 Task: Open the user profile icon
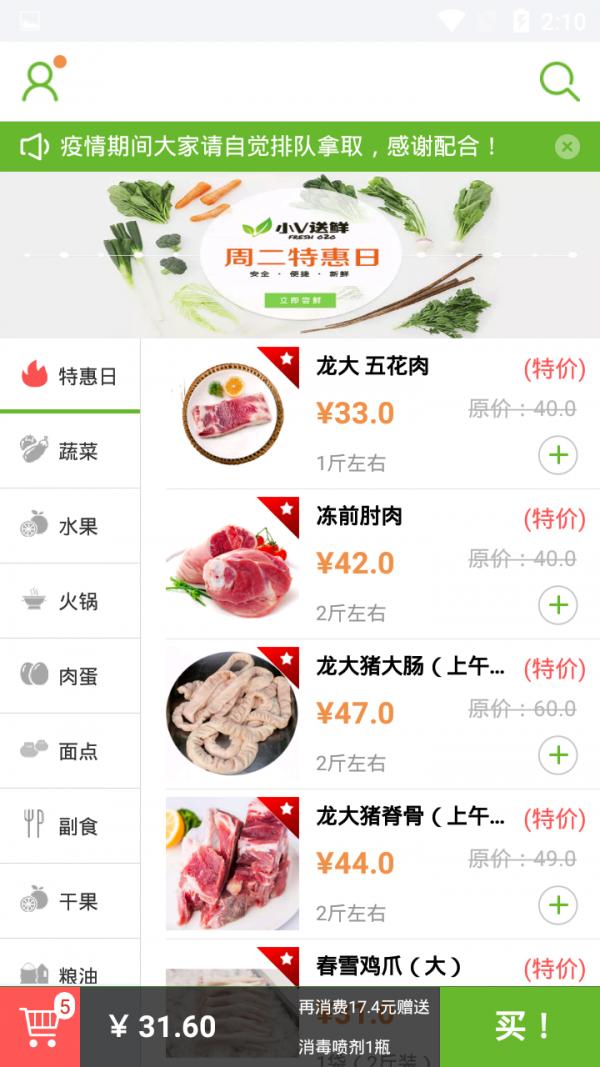pyautogui.click(x=41, y=81)
